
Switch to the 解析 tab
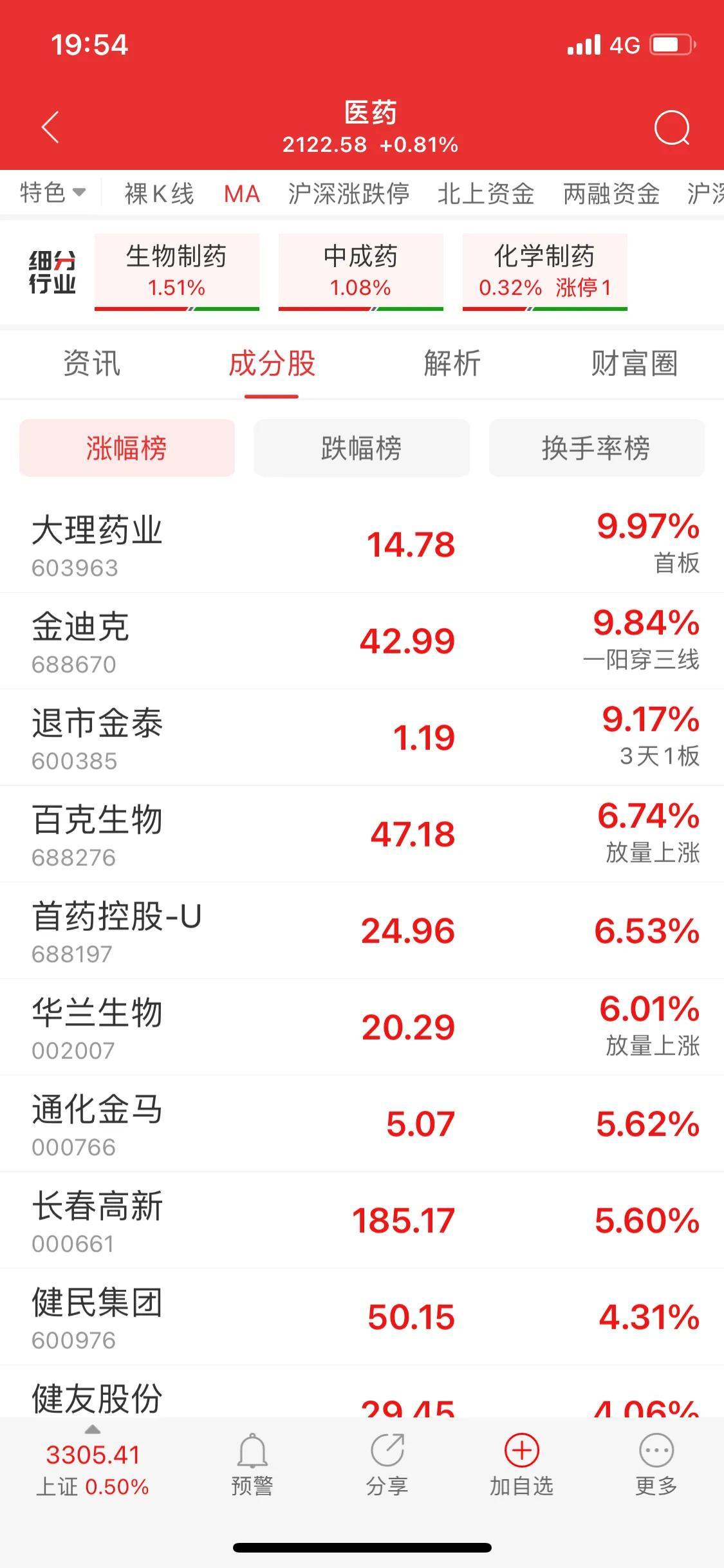click(x=452, y=364)
